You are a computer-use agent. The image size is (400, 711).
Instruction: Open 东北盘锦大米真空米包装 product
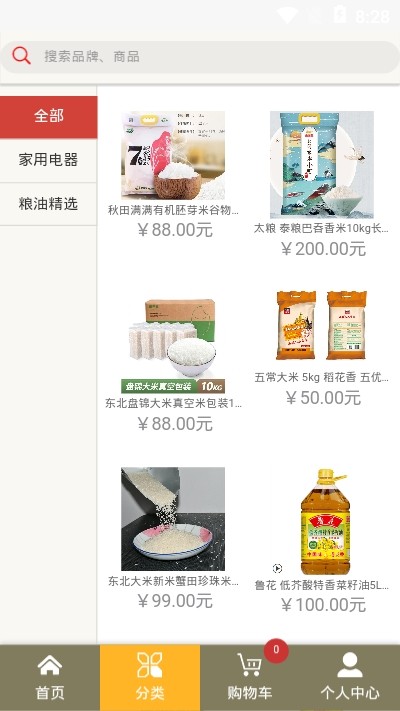tap(173, 365)
